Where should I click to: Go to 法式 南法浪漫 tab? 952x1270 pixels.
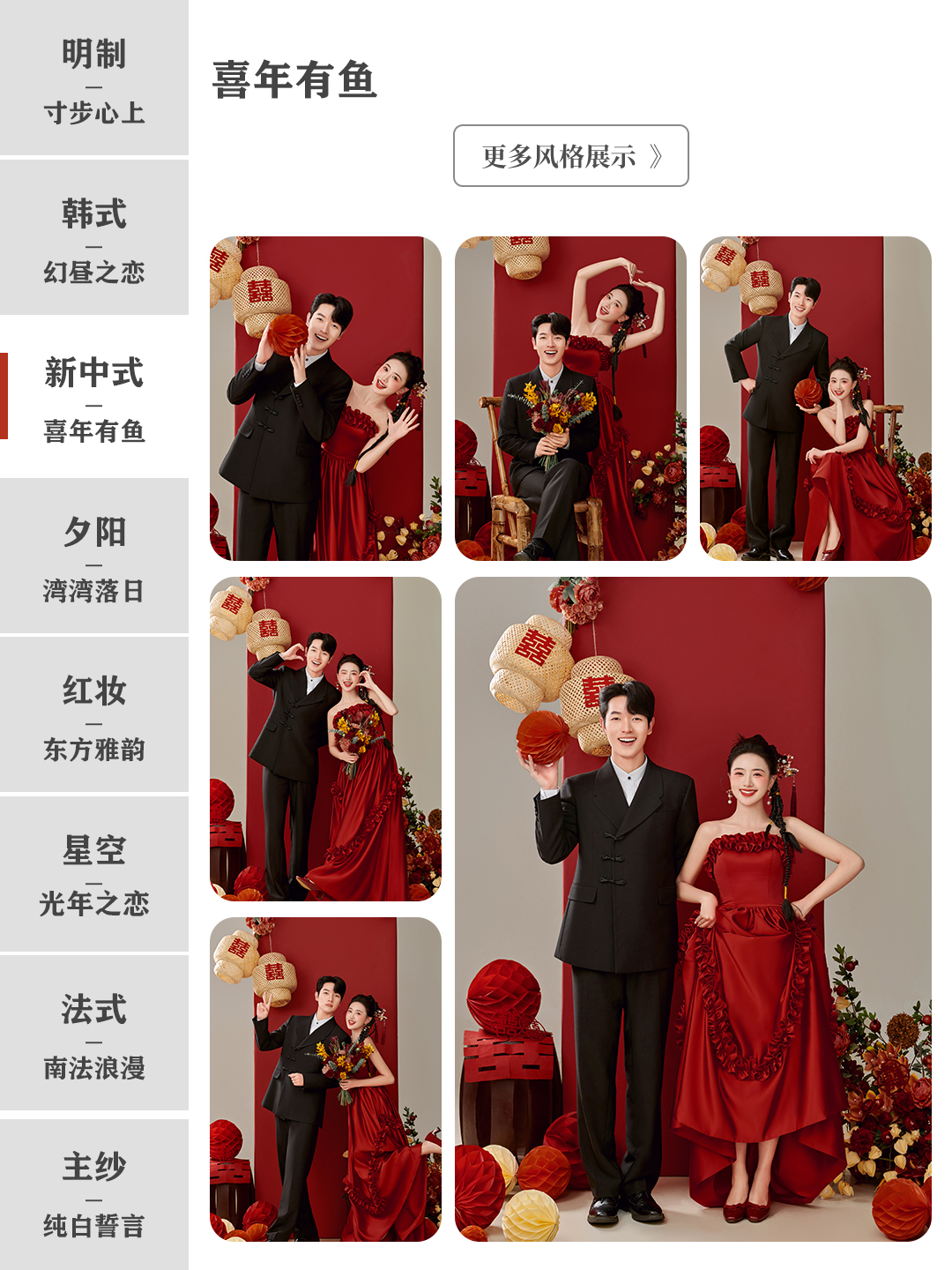[94, 1034]
